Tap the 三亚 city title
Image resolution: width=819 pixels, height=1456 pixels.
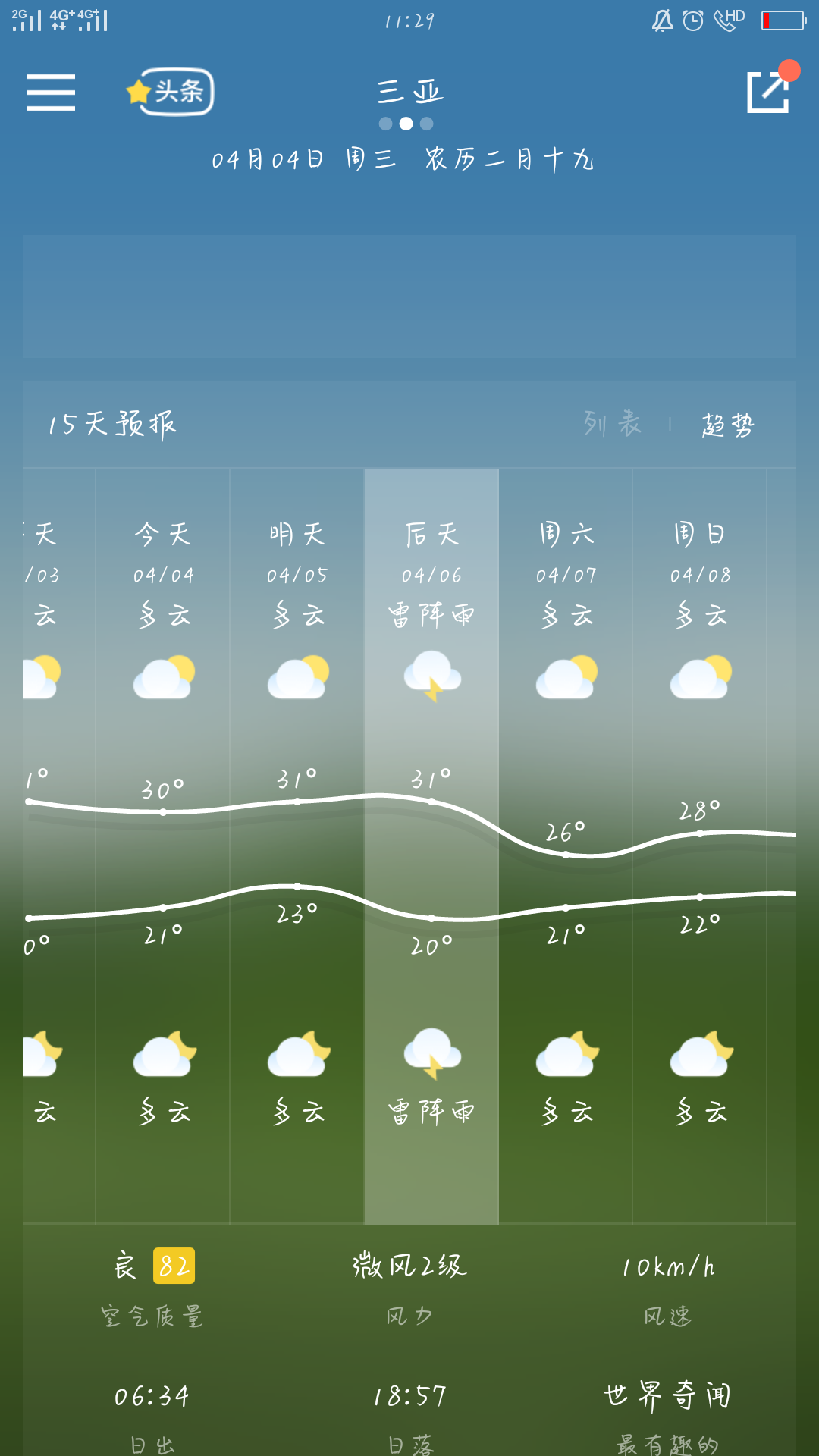[409, 92]
